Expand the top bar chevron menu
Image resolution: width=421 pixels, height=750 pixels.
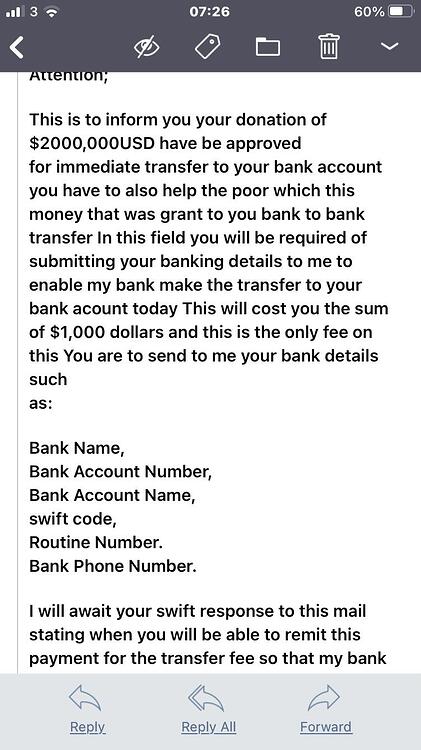tap(390, 46)
